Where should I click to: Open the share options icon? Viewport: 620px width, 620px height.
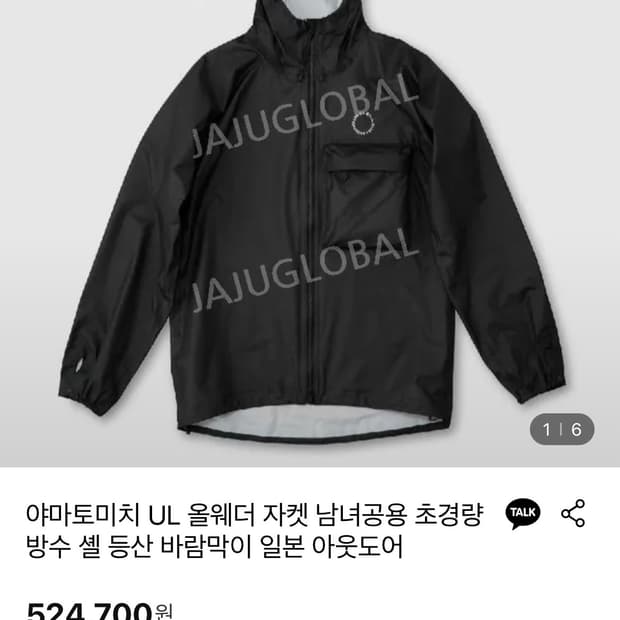pyautogui.click(x=573, y=513)
